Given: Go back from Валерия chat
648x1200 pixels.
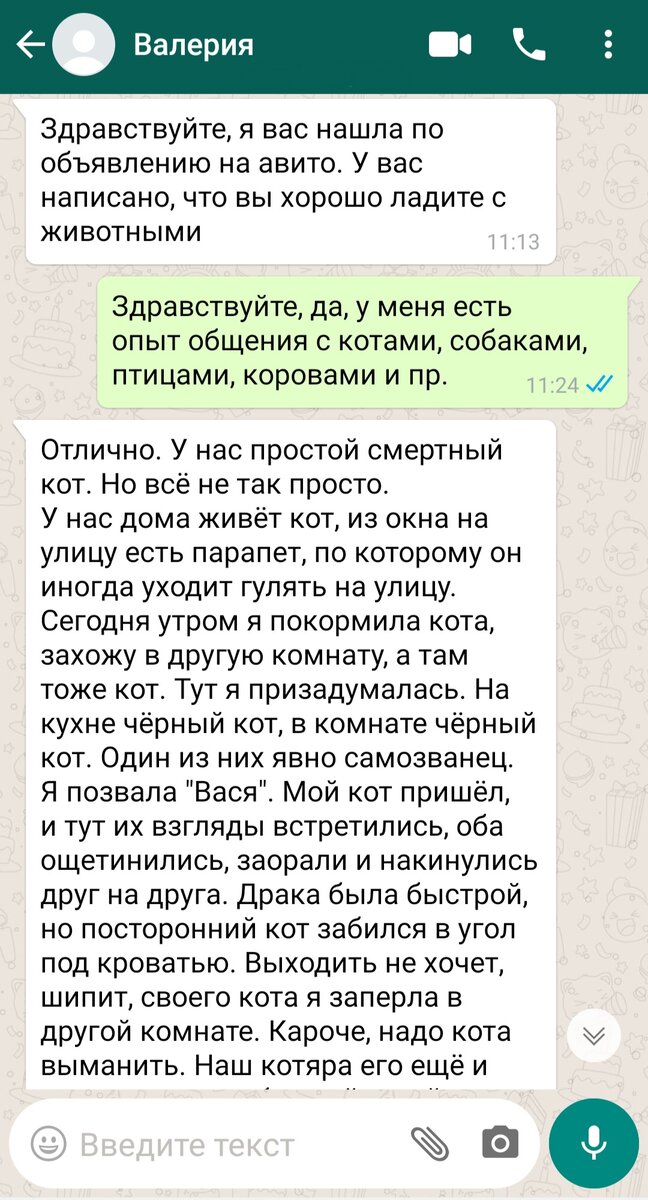Looking at the screenshot, I should (x=29, y=45).
